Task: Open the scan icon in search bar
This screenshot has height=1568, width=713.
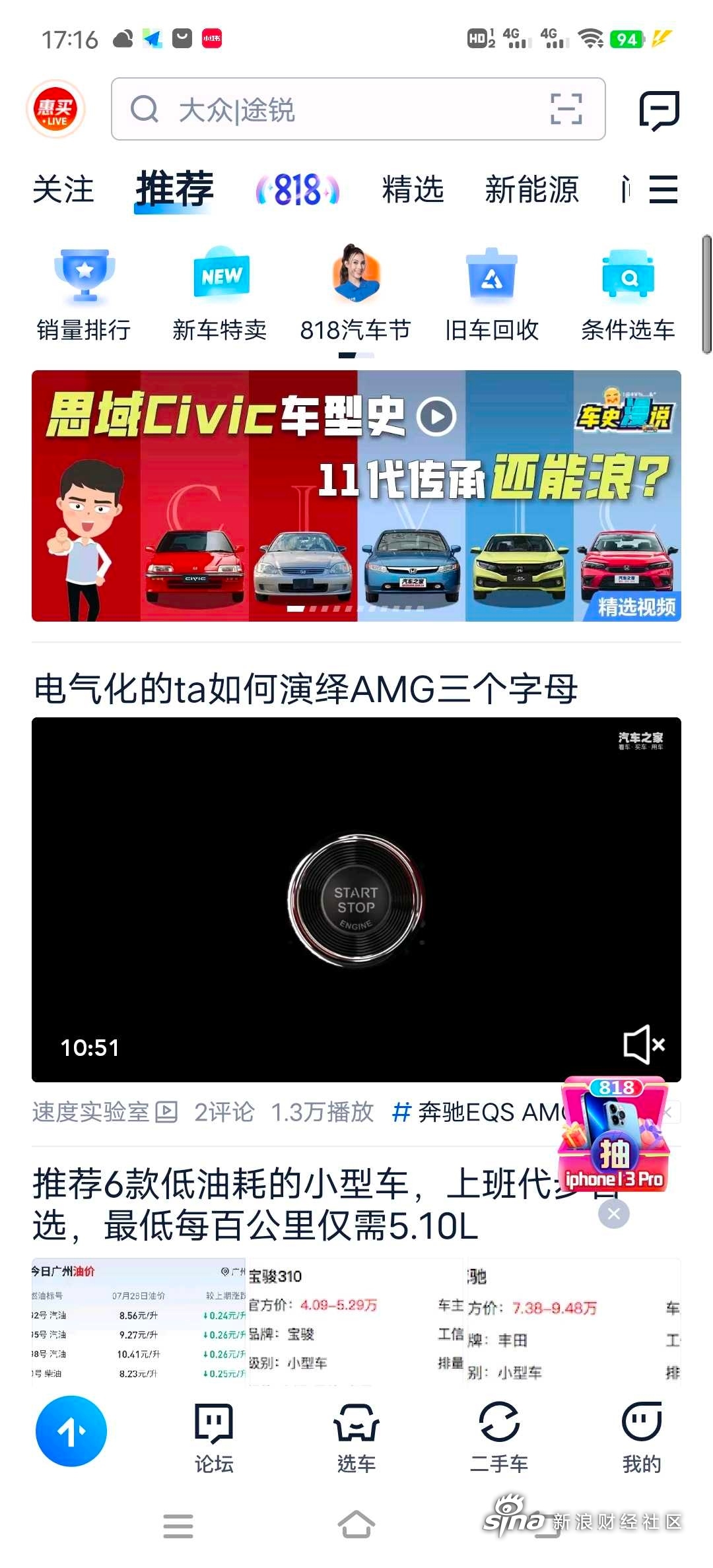Action: [x=566, y=109]
